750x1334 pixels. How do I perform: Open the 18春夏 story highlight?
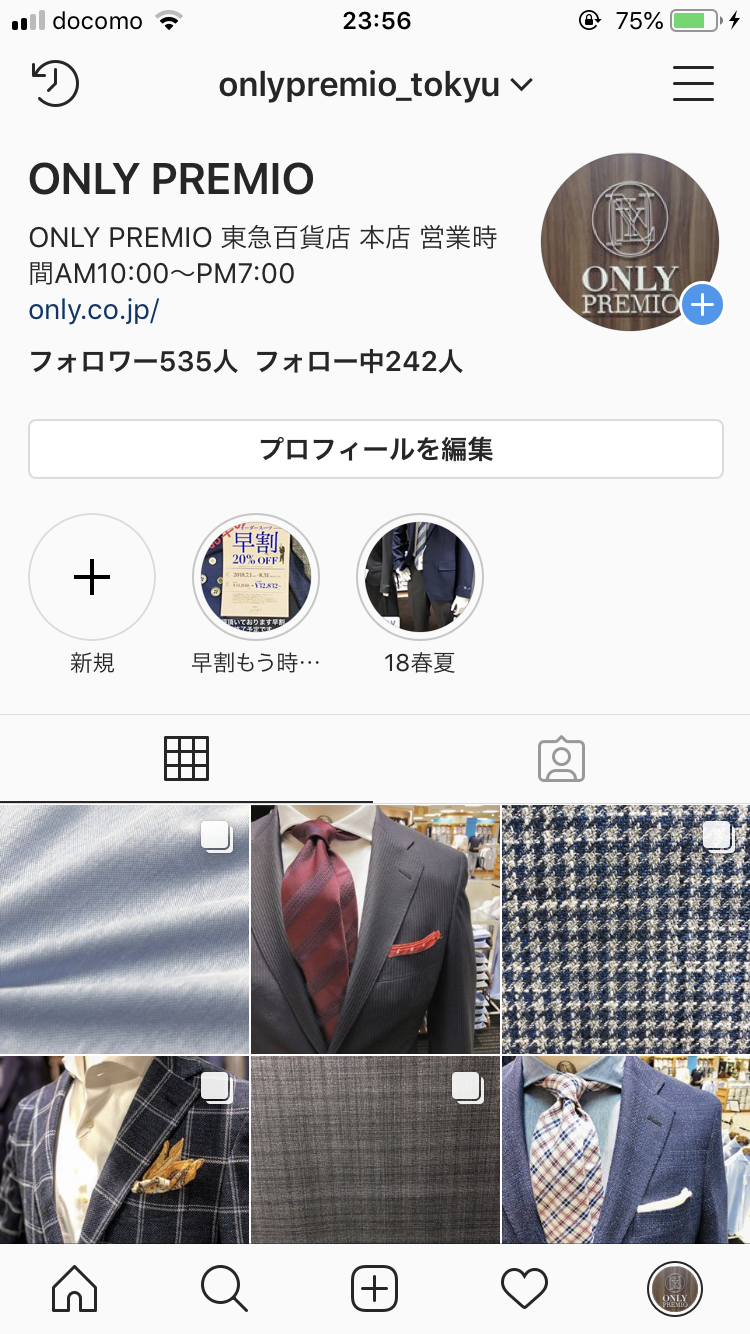(x=420, y=578)
